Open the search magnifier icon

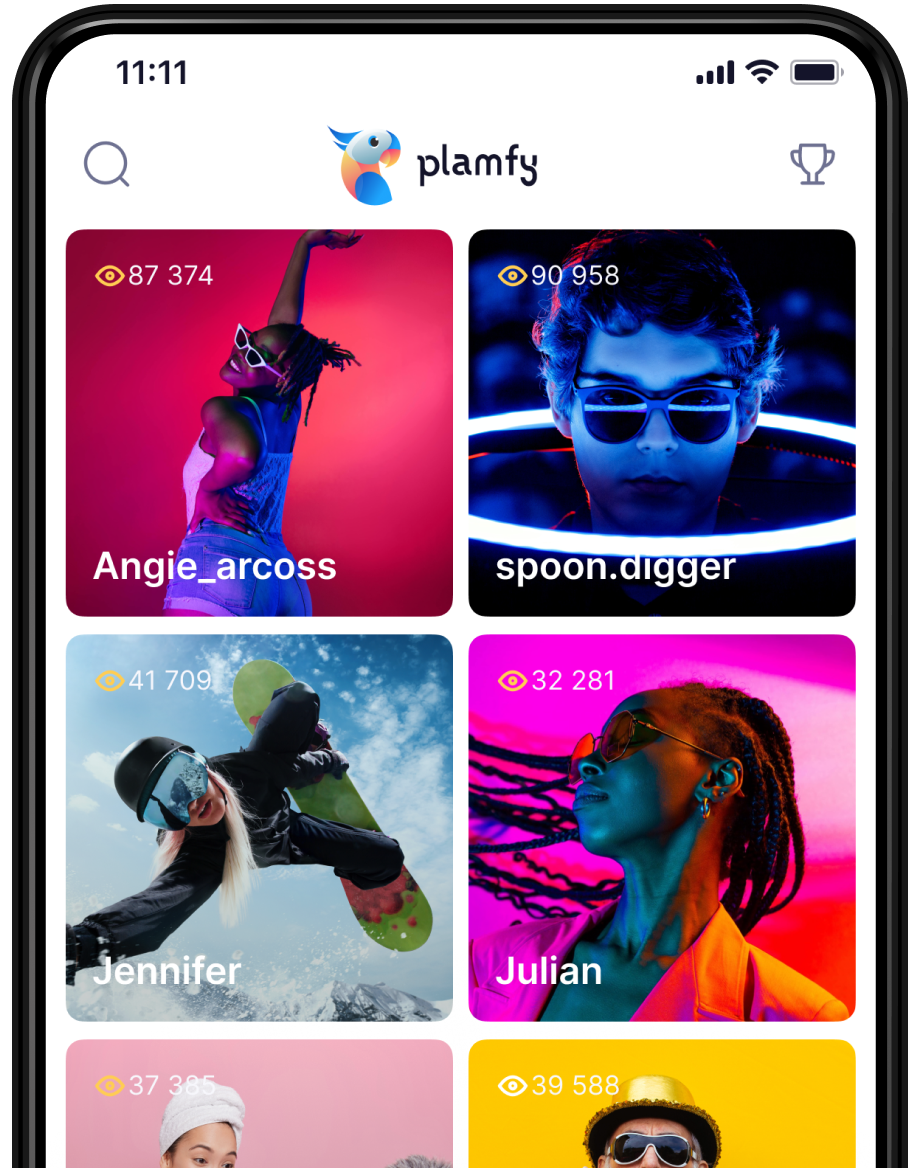click(x=106, y=164)
